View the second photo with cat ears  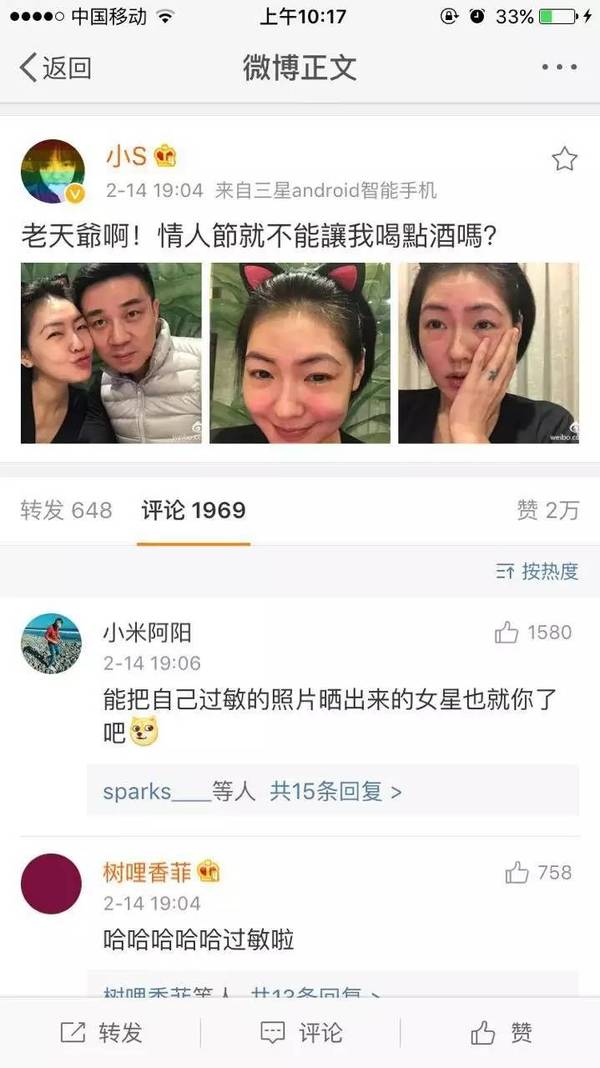point(300,353)
